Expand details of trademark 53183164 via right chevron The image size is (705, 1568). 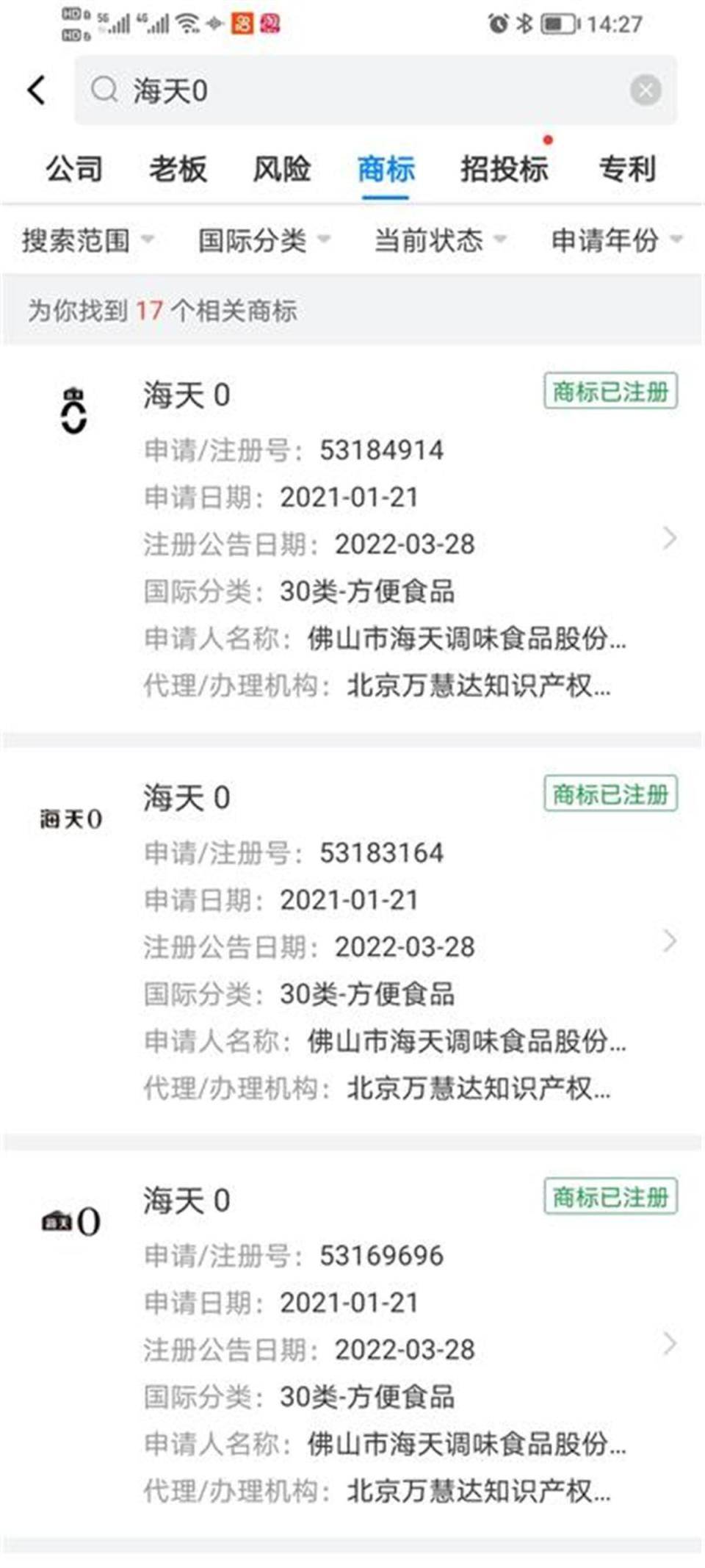pyautogui.click(x=670, y=941)
